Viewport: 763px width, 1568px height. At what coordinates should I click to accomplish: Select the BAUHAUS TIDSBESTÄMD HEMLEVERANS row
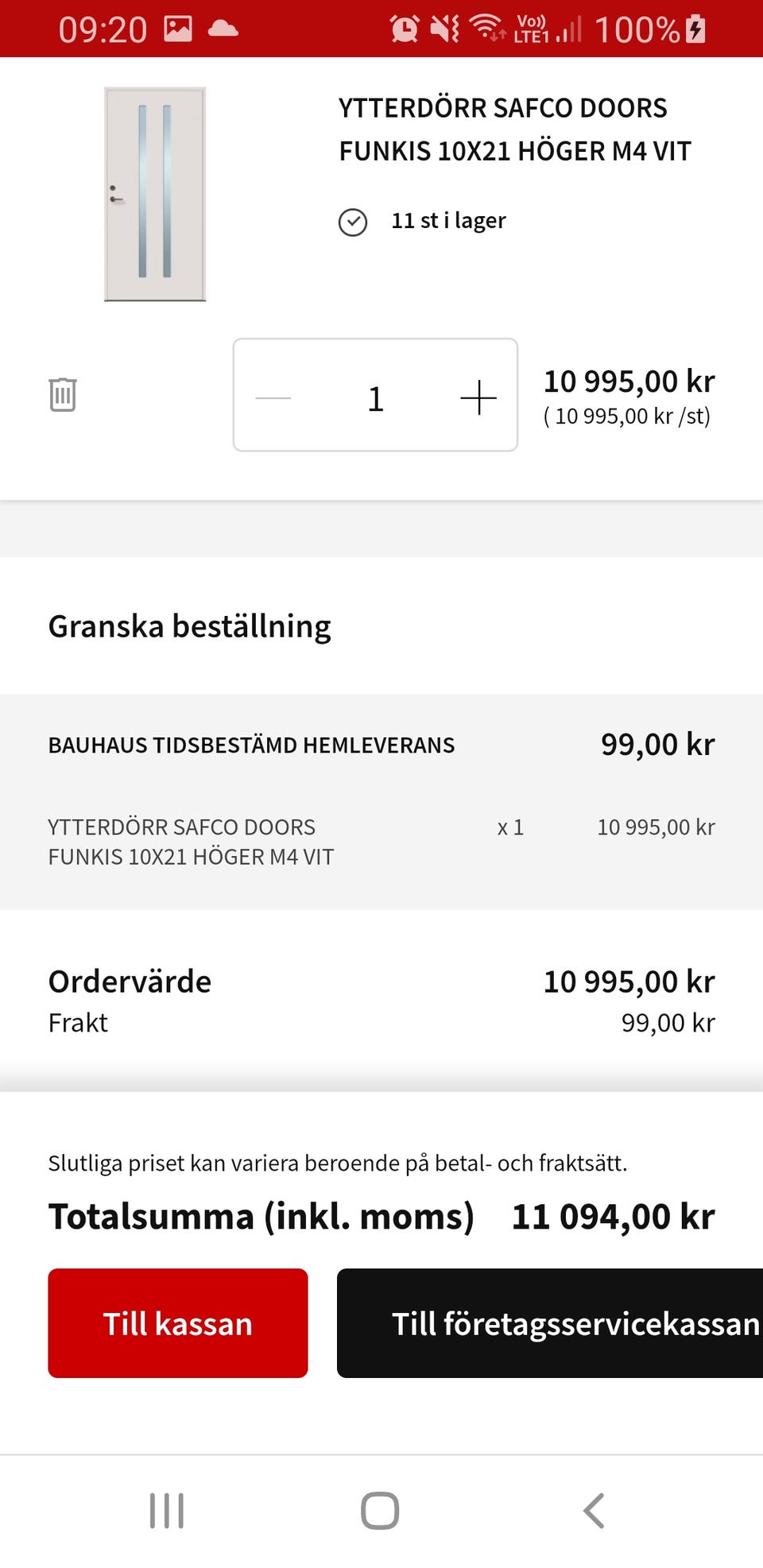(x=251, y=745)
